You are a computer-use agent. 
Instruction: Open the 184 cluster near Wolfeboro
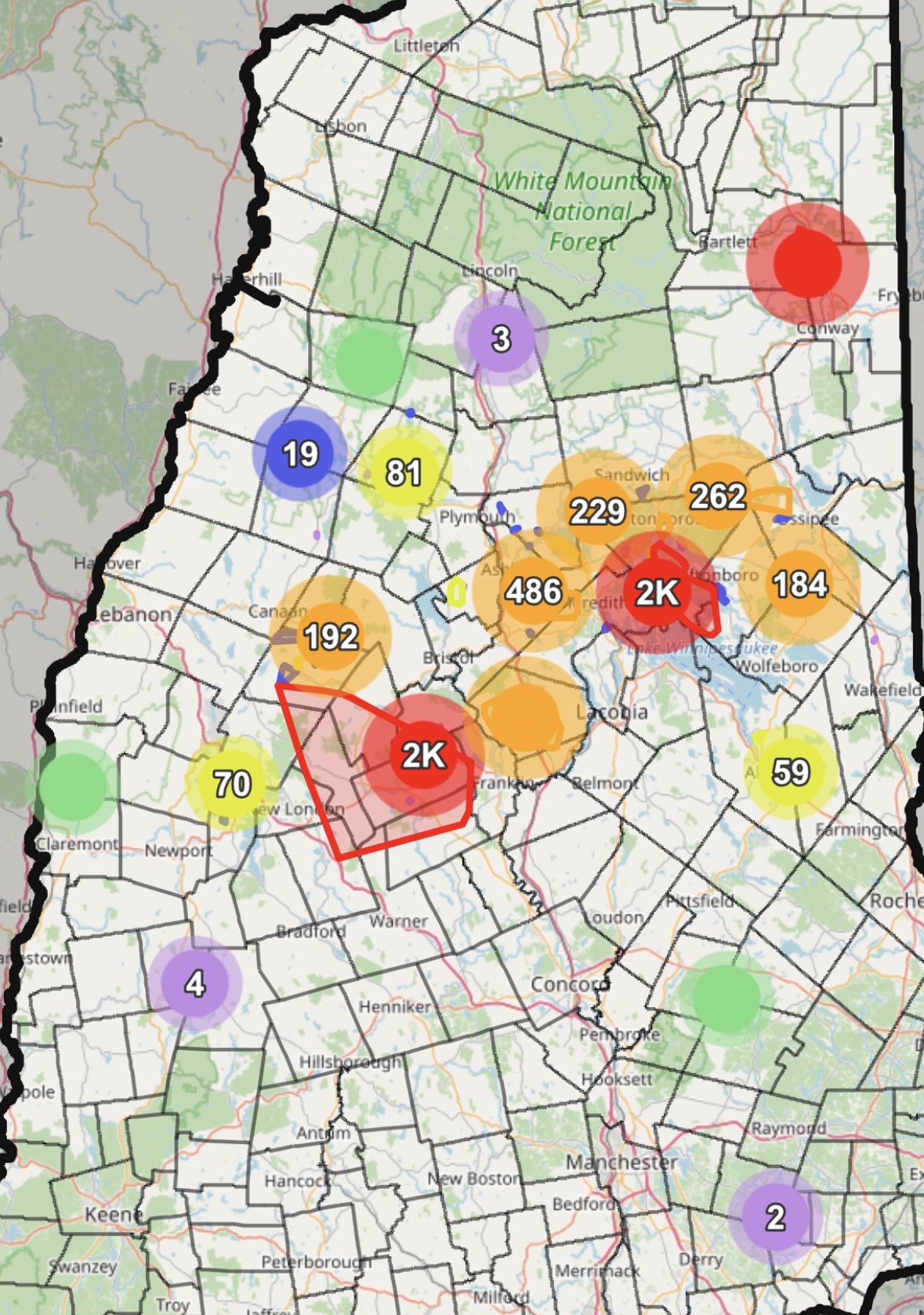pyautogui.click(x=799, y=585)
